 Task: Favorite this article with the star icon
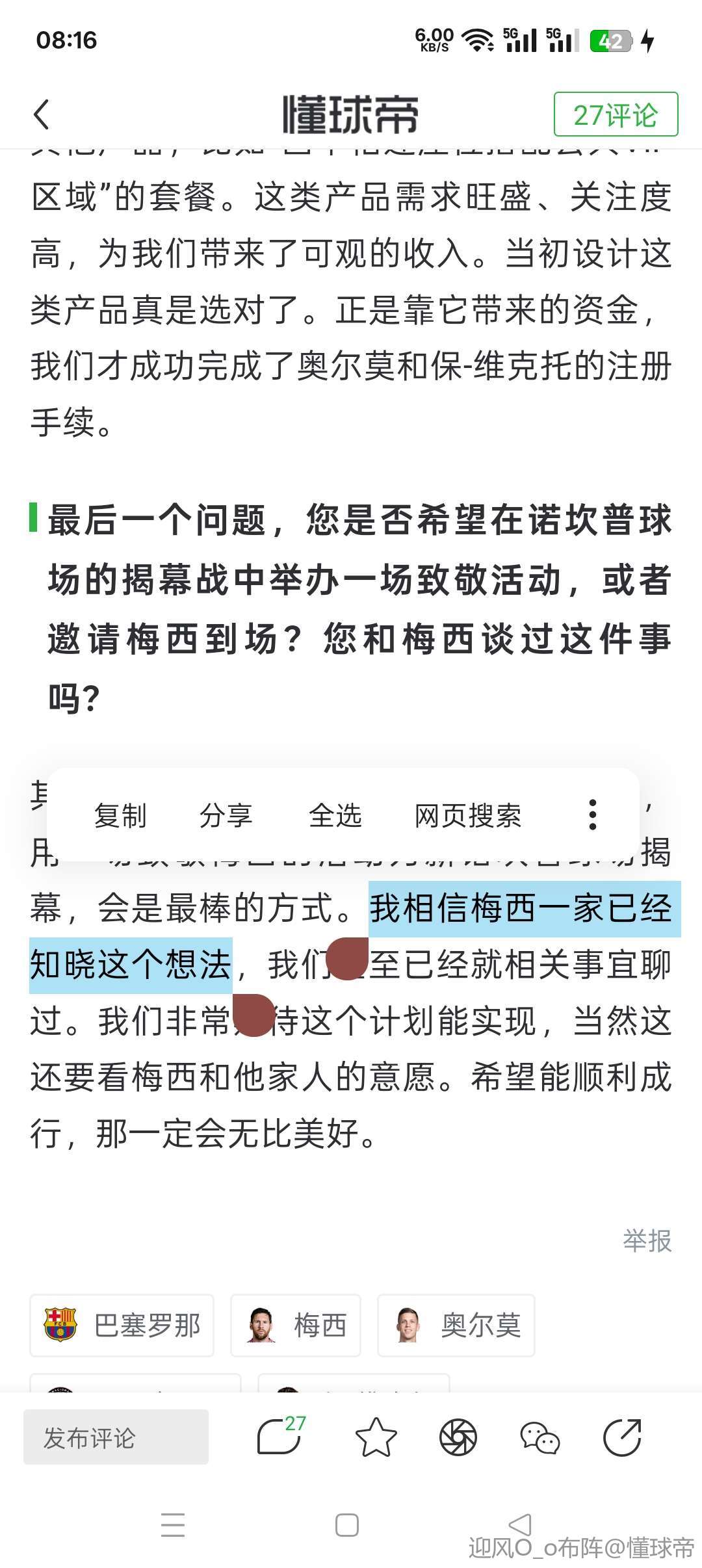tap(376, 1437)
